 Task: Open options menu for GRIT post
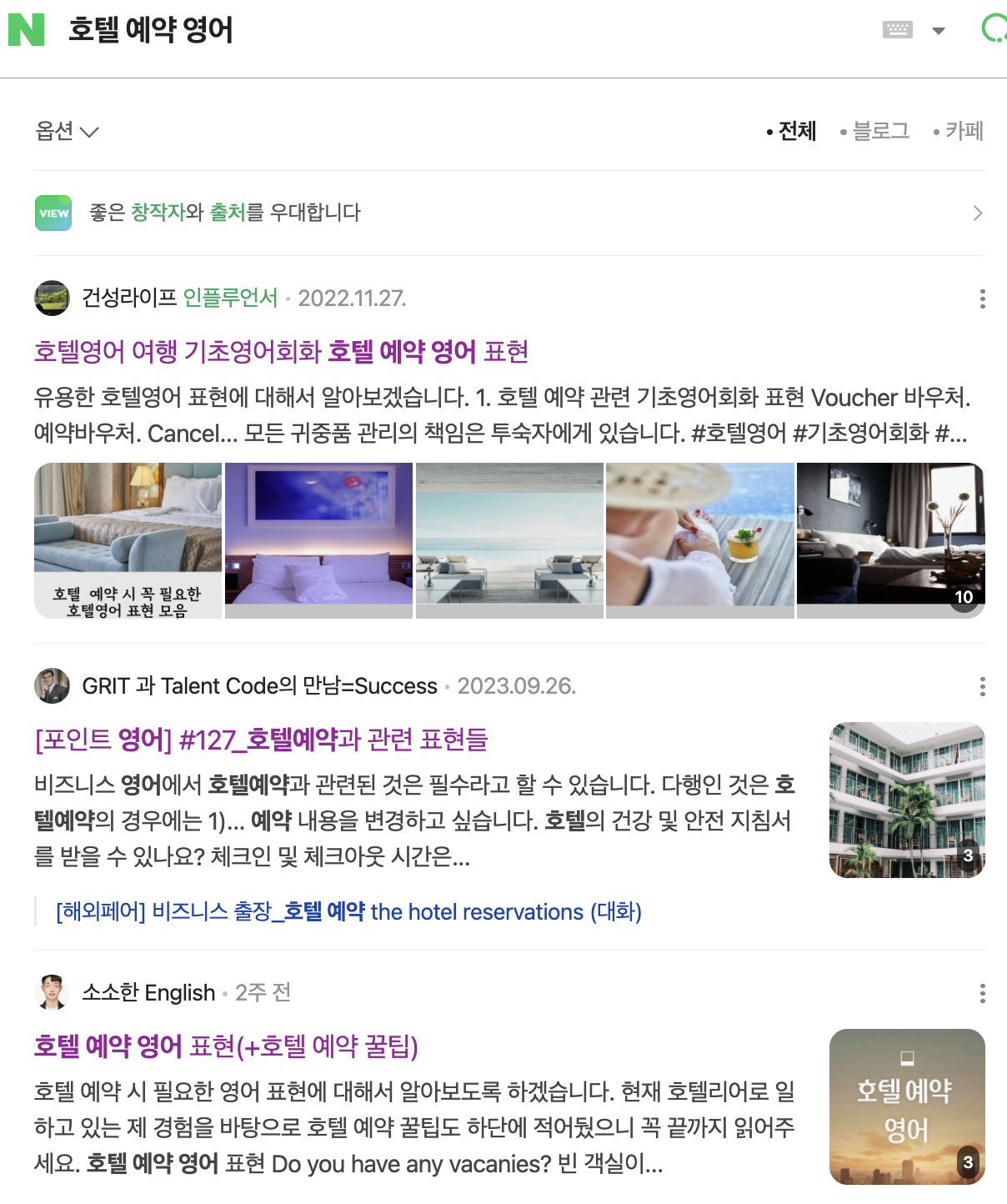pos(981,685)
